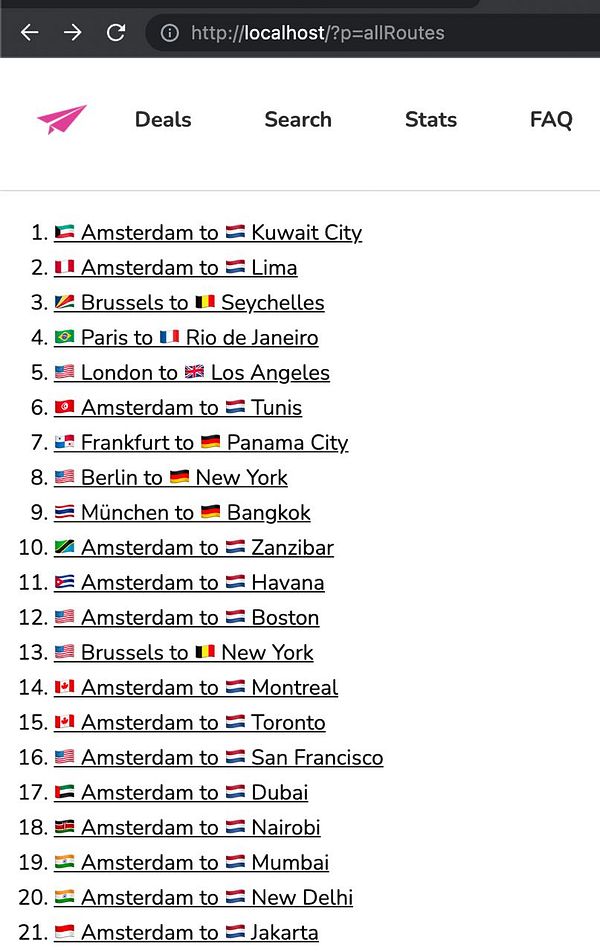Go to the FAQ page
The width and height of the screenshot is (600, 952).
(551, 120)
